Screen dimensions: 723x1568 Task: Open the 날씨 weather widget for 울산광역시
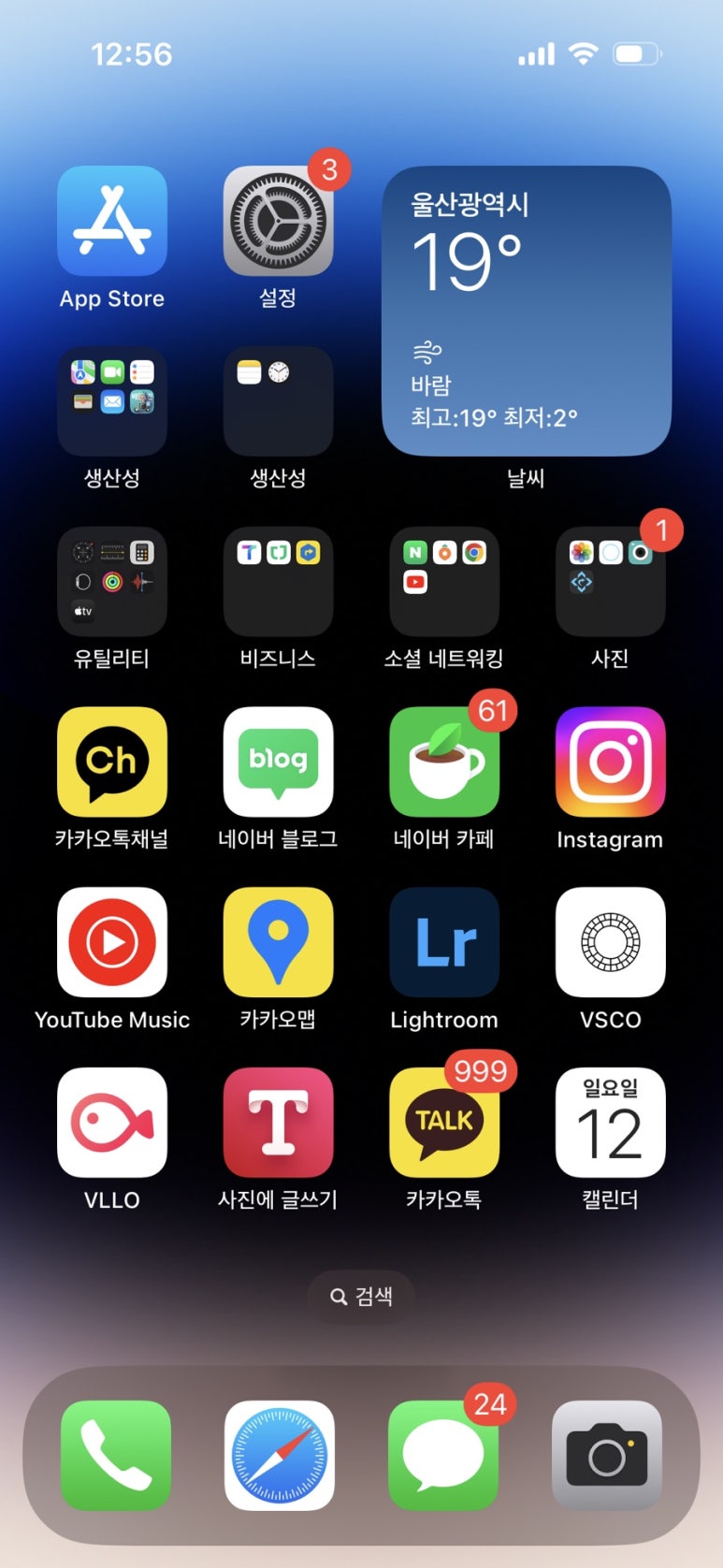pyautogui.click(x=526, y=311)
